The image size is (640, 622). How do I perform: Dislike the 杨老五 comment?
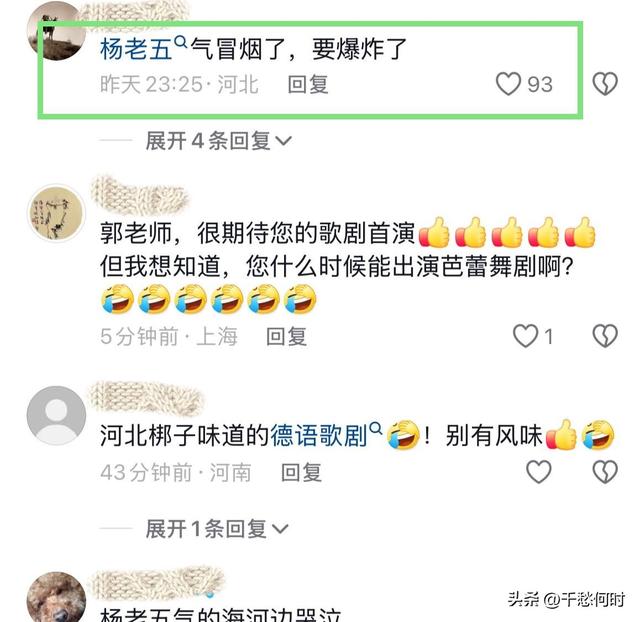(x=604, y=84)
